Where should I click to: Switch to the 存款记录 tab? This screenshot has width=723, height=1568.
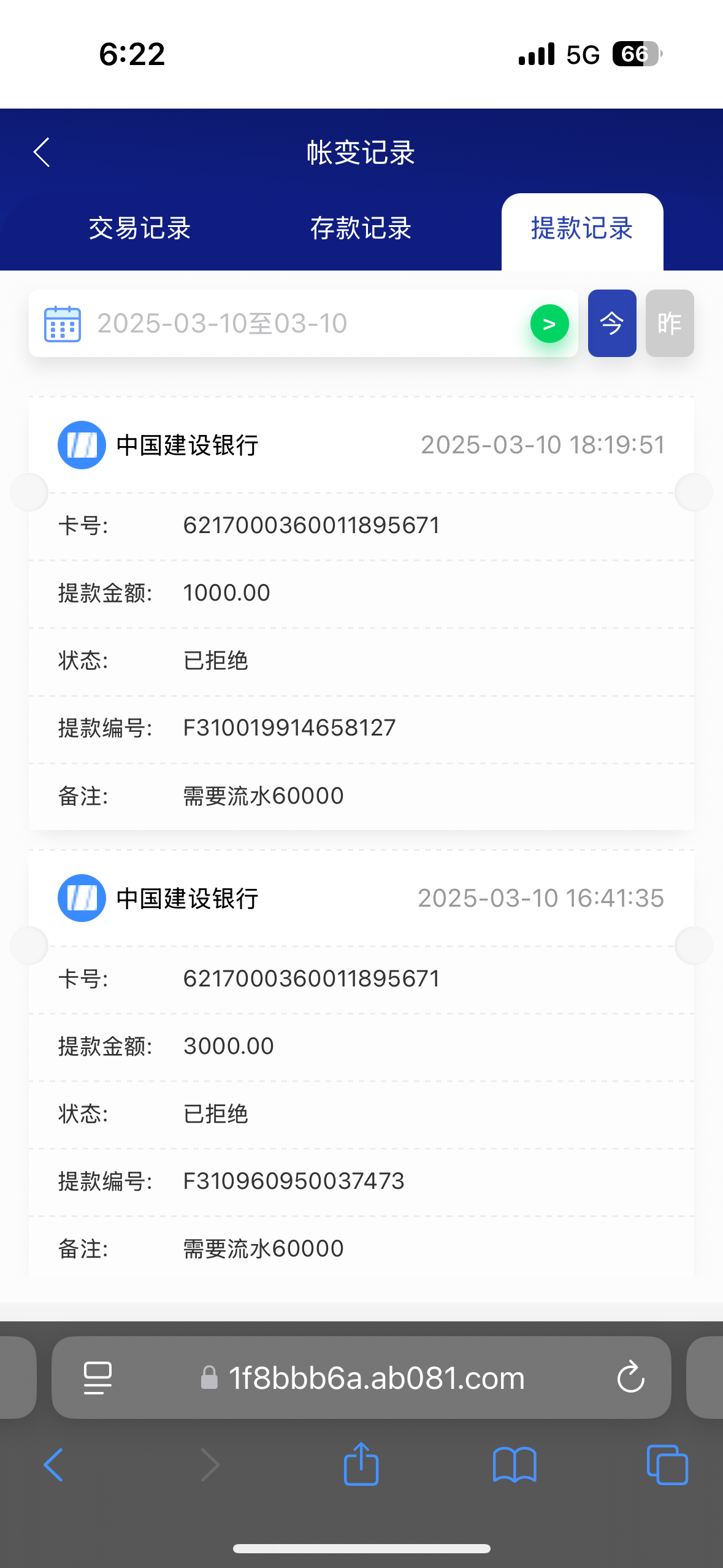361,229
